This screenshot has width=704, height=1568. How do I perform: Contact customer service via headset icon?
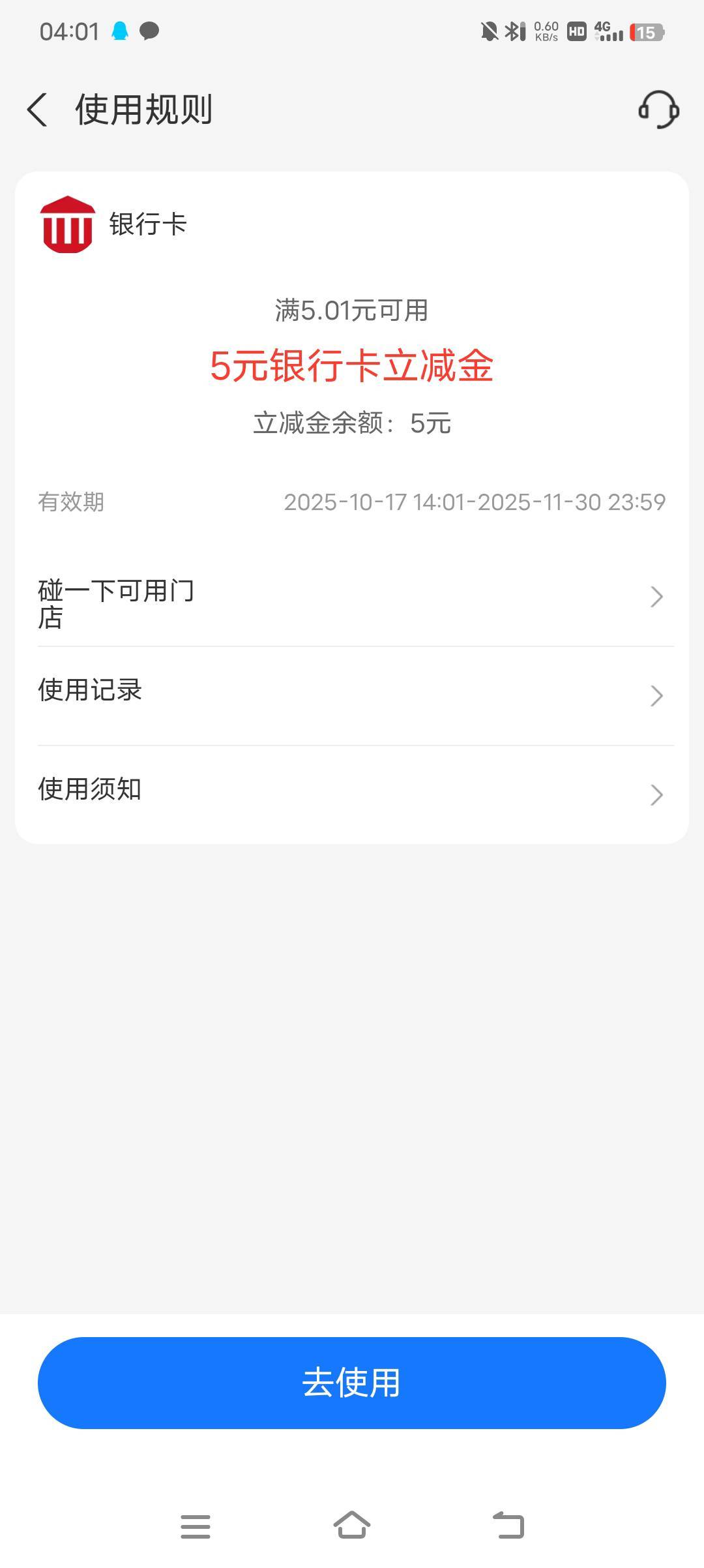pyautogui.click(x=658, y=109)
